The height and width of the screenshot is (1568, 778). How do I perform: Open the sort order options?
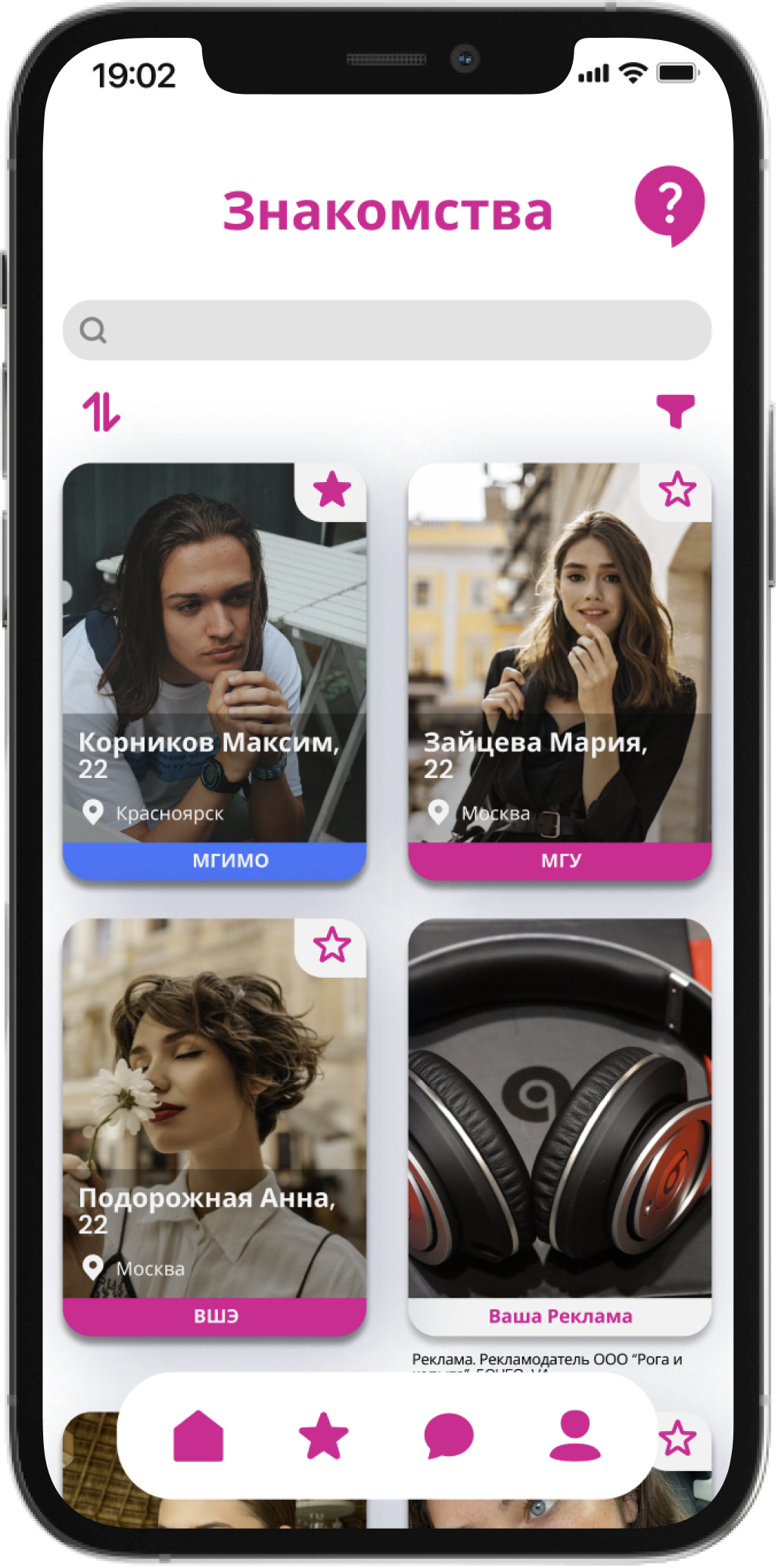[x=101, y=412]
